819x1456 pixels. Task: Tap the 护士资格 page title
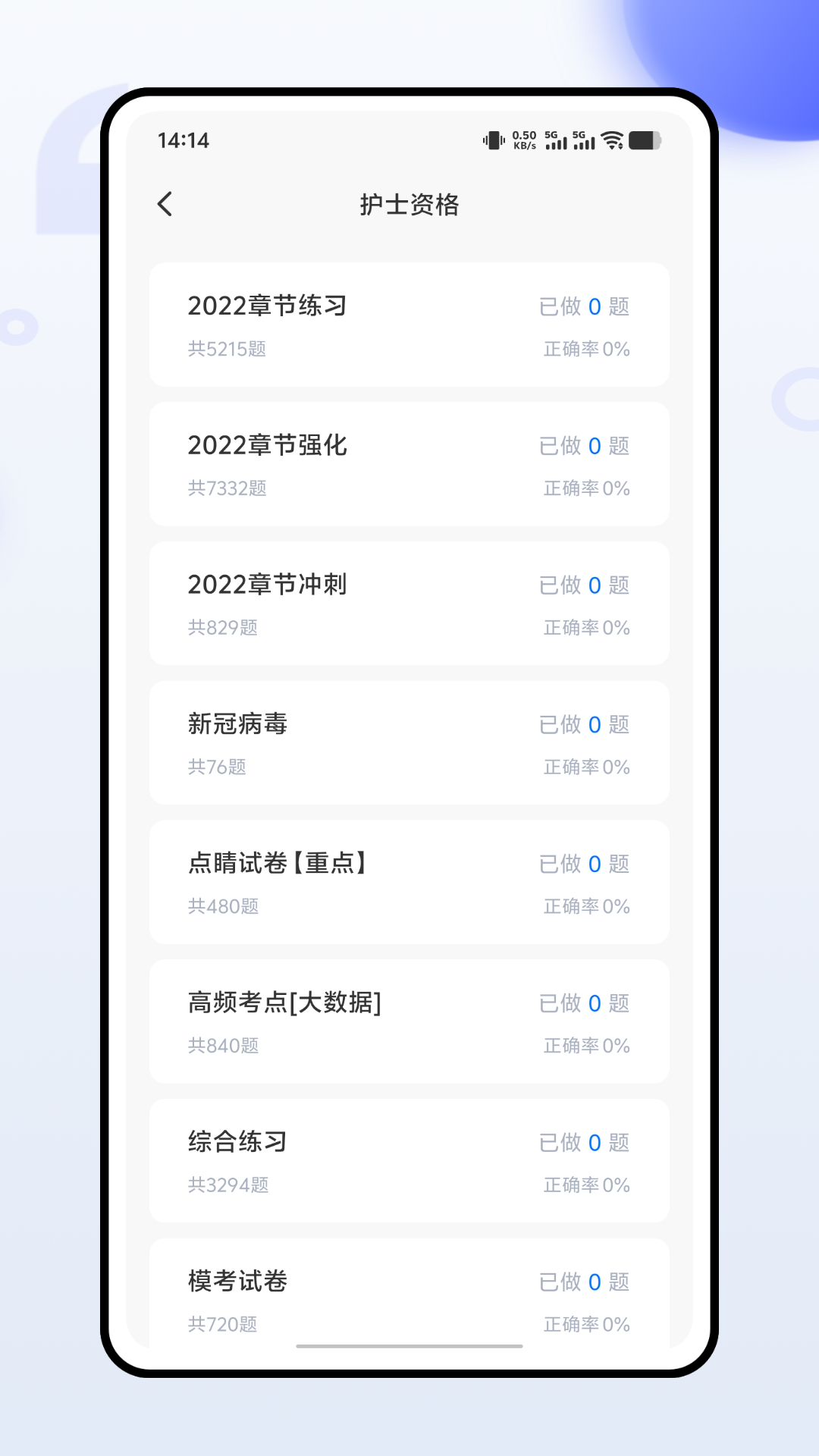click(x=409, y=205)
